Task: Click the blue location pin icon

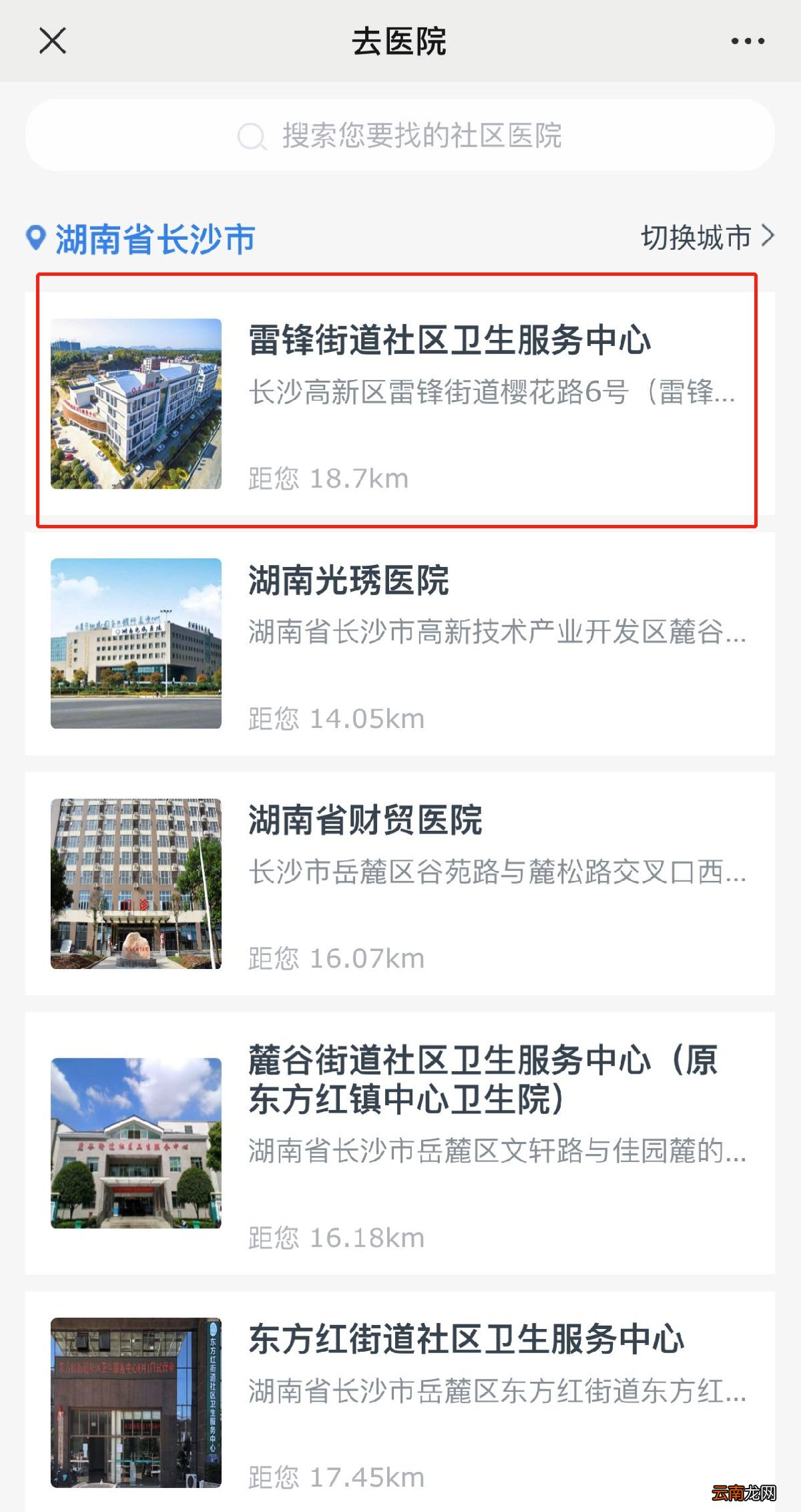Action: tap(35, 237)
